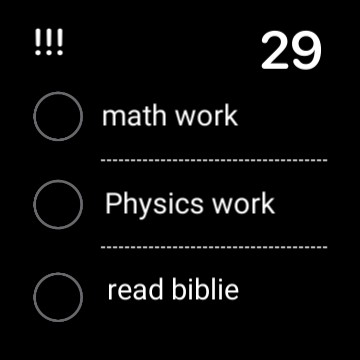Mark Physics work as done
Image resolution: width=360 pixels, height=360 pixels.
[x=58, y=204]
